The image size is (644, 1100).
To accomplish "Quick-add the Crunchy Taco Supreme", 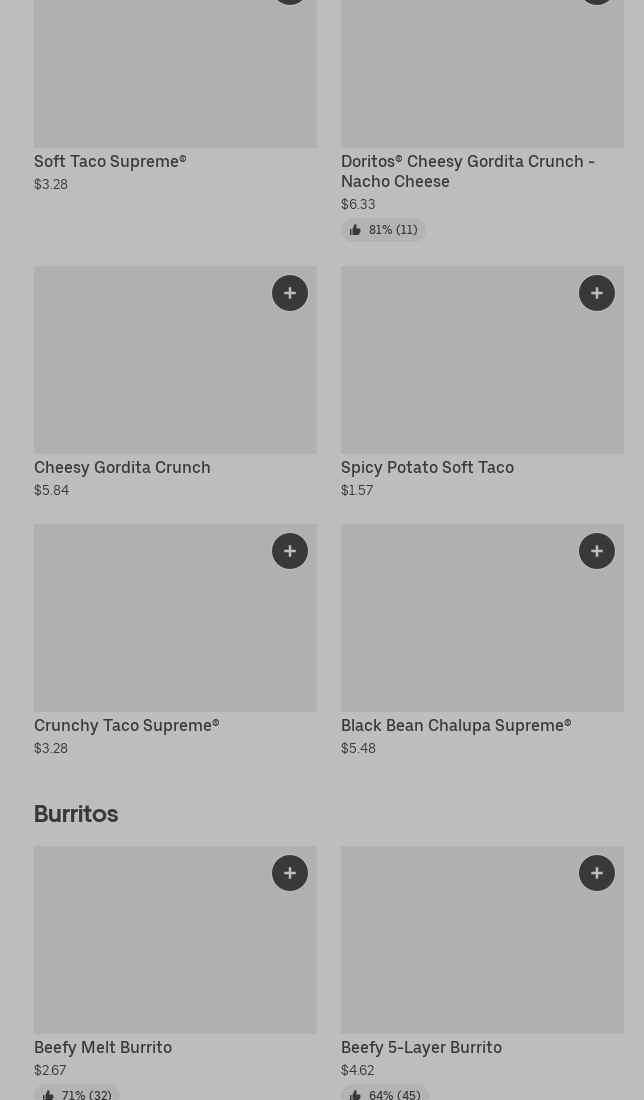I will tap(290, 551).
